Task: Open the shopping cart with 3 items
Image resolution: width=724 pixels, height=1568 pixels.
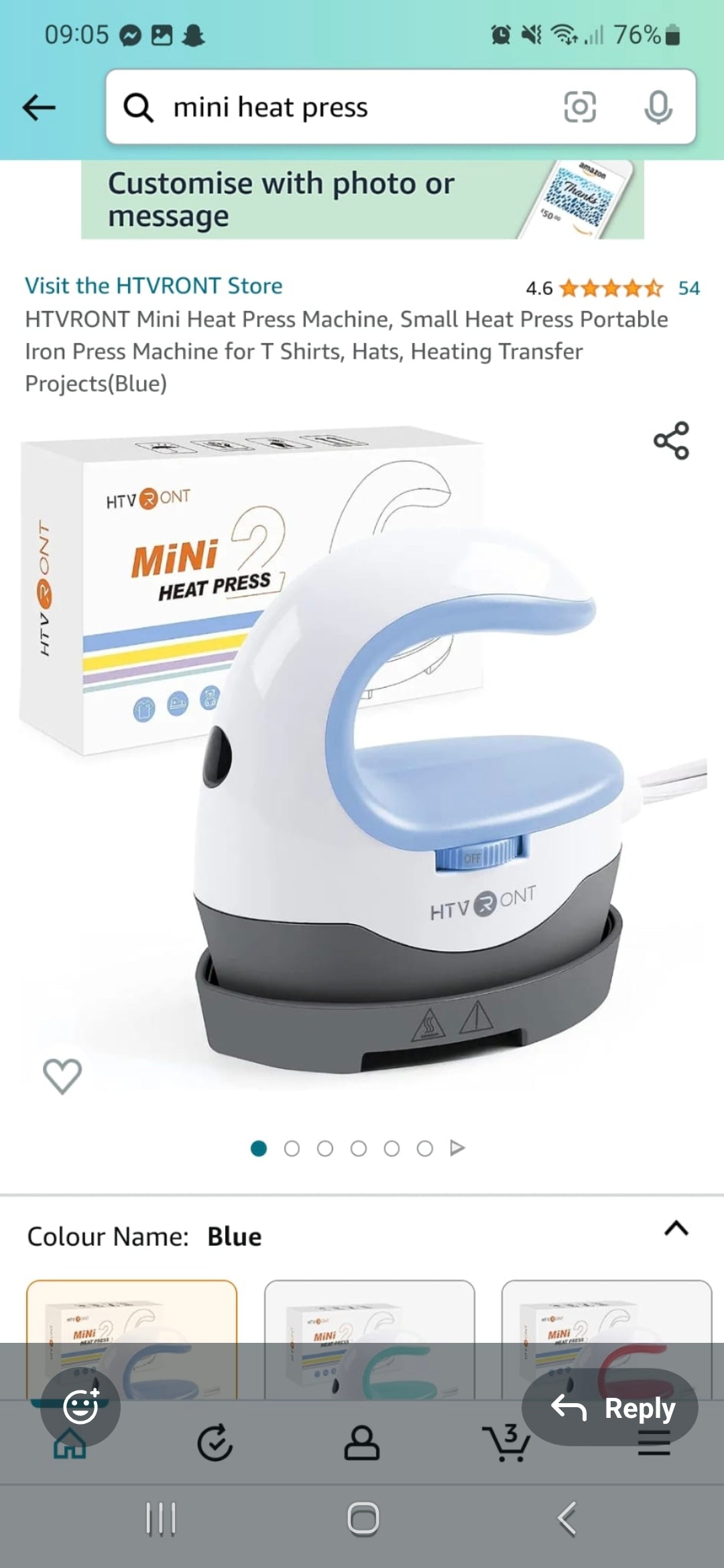Action: coord(506,1443)
